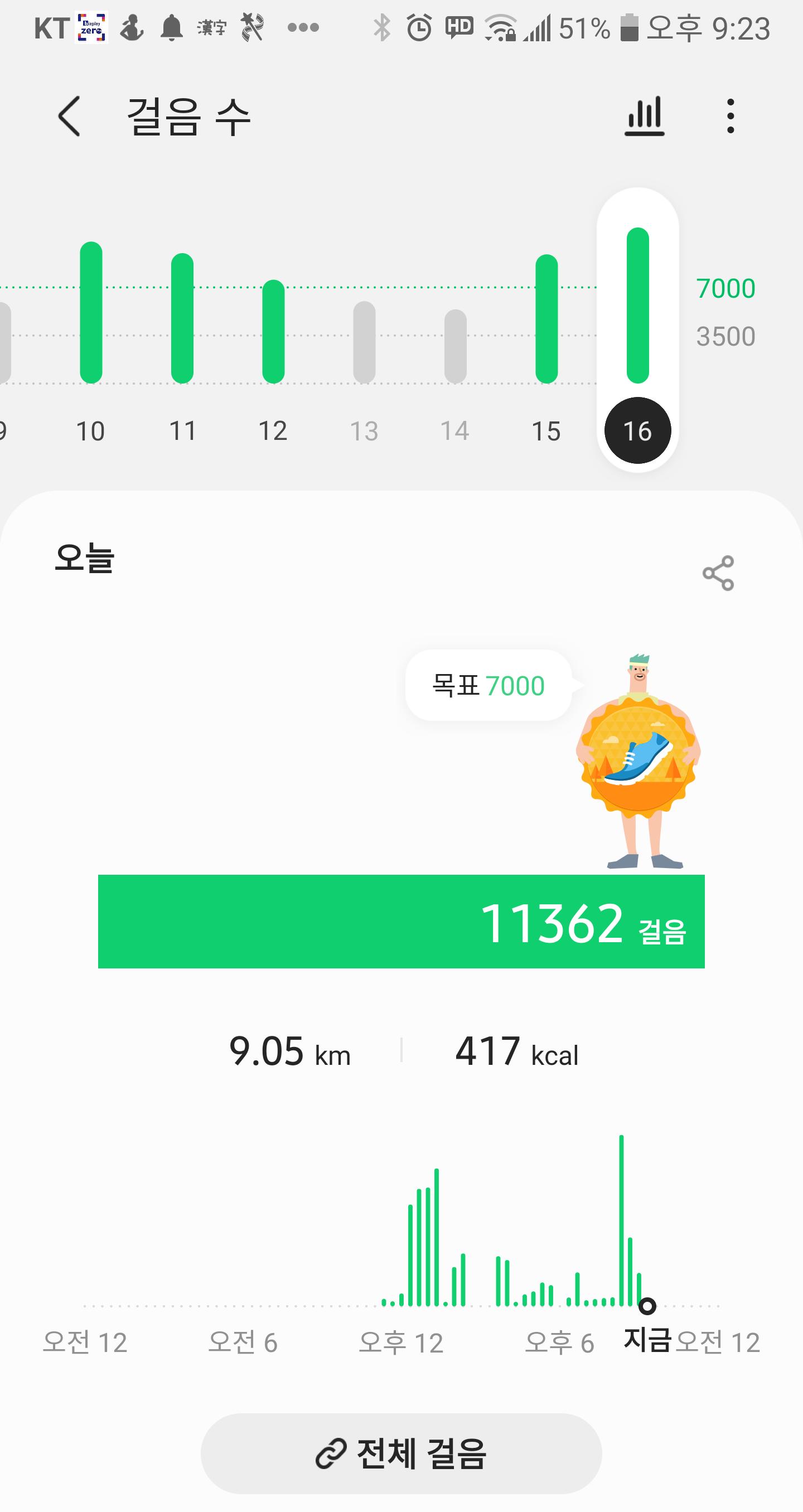Open the three-dot overflow menu
The image size is (803, 1512).
click(730, 116)
